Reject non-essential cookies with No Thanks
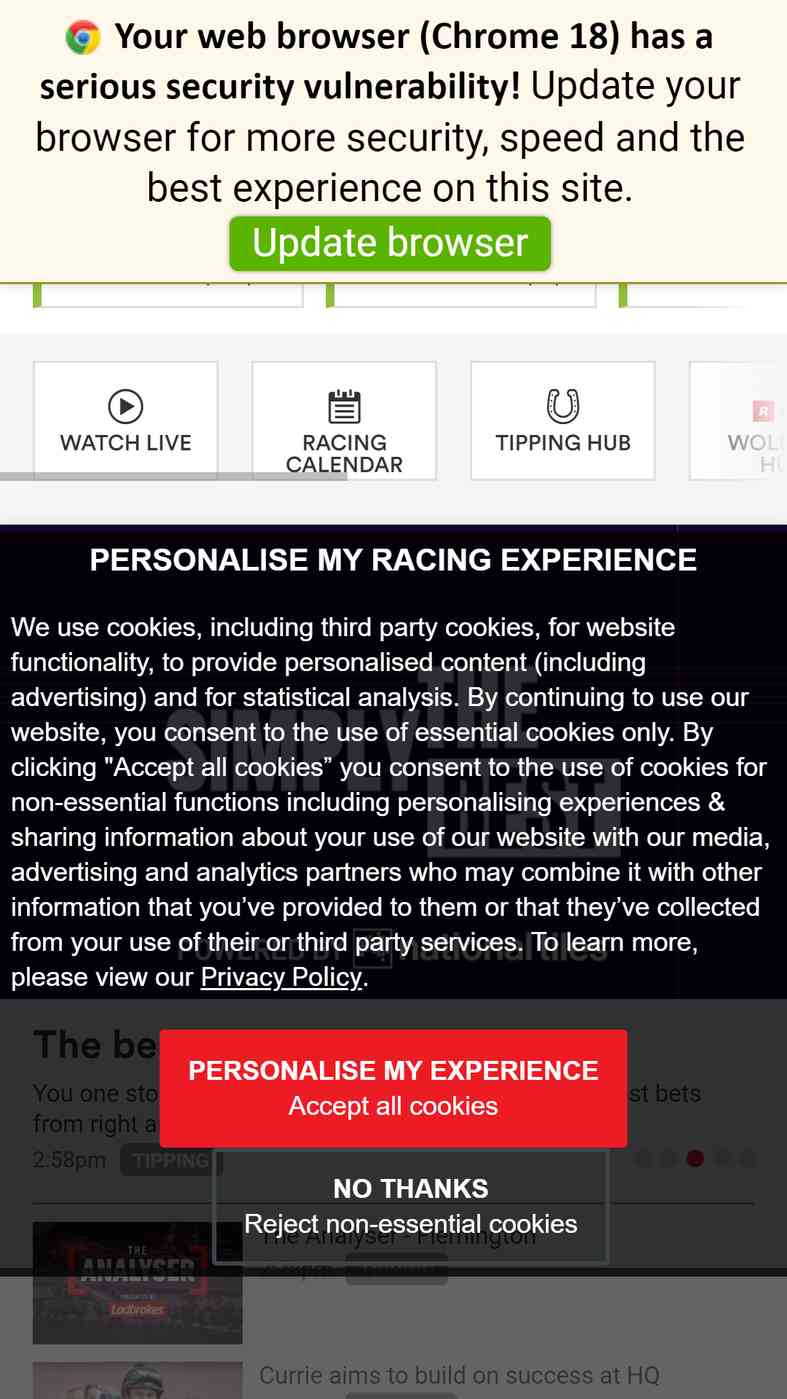787x1399 pixels. [x=410, y=1206]
